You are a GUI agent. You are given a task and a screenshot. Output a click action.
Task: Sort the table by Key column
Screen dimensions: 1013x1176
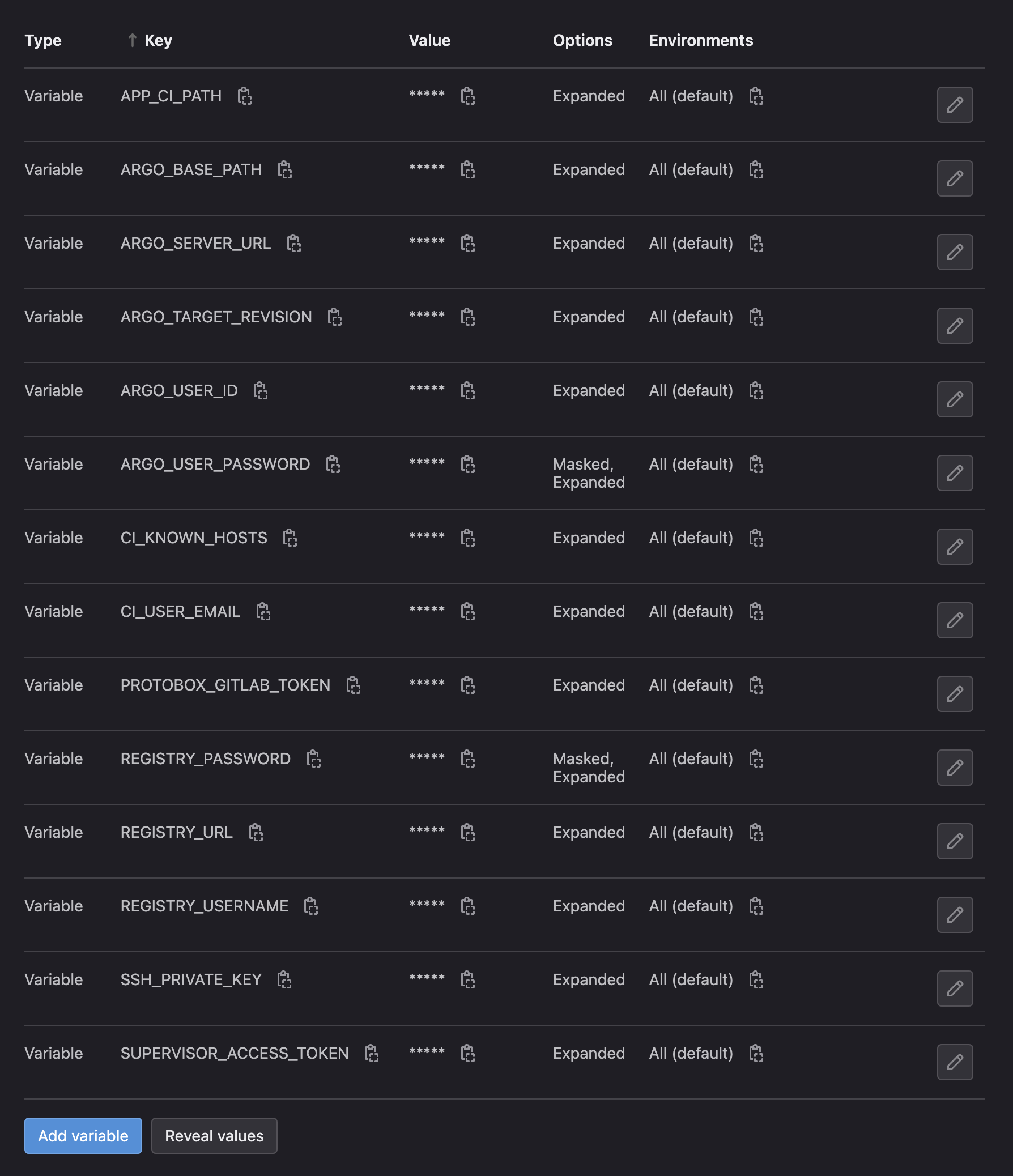[150, 40]
